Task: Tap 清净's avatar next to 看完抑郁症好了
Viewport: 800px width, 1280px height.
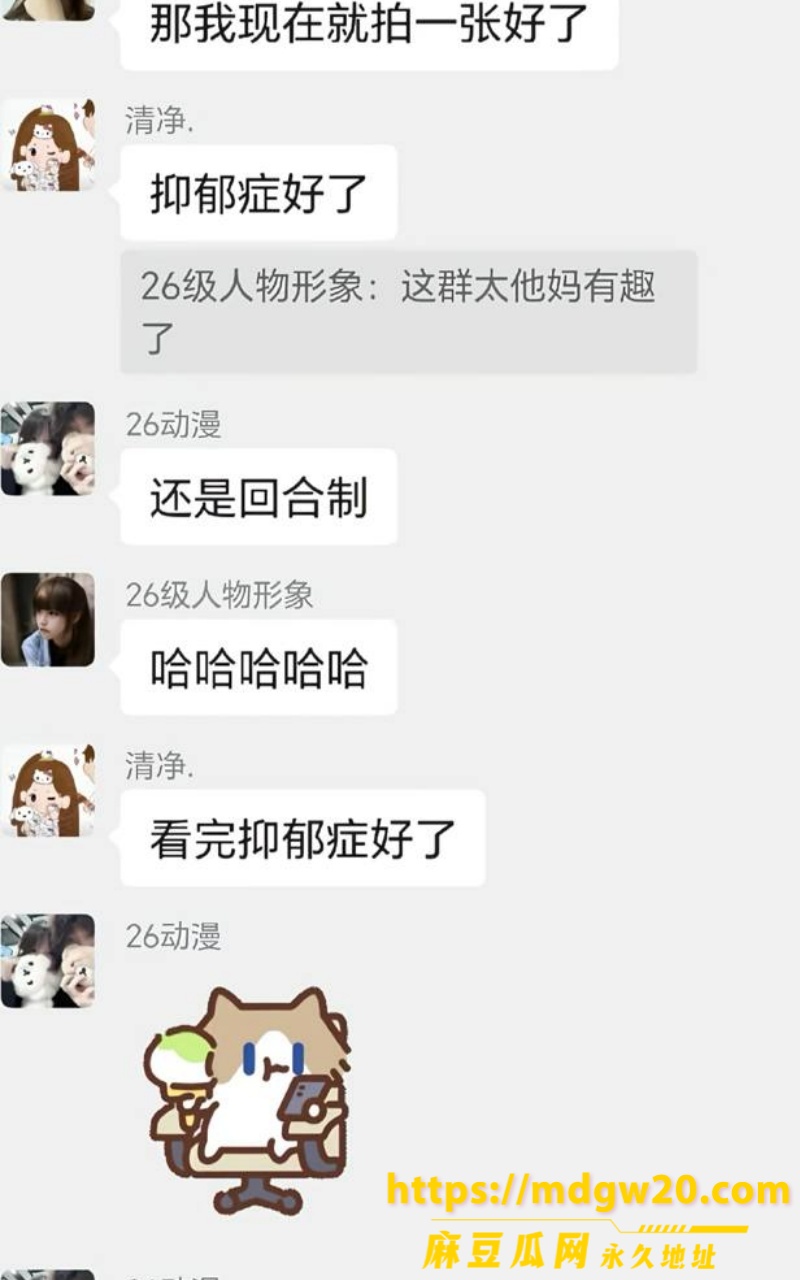Action: pos(47,791)
